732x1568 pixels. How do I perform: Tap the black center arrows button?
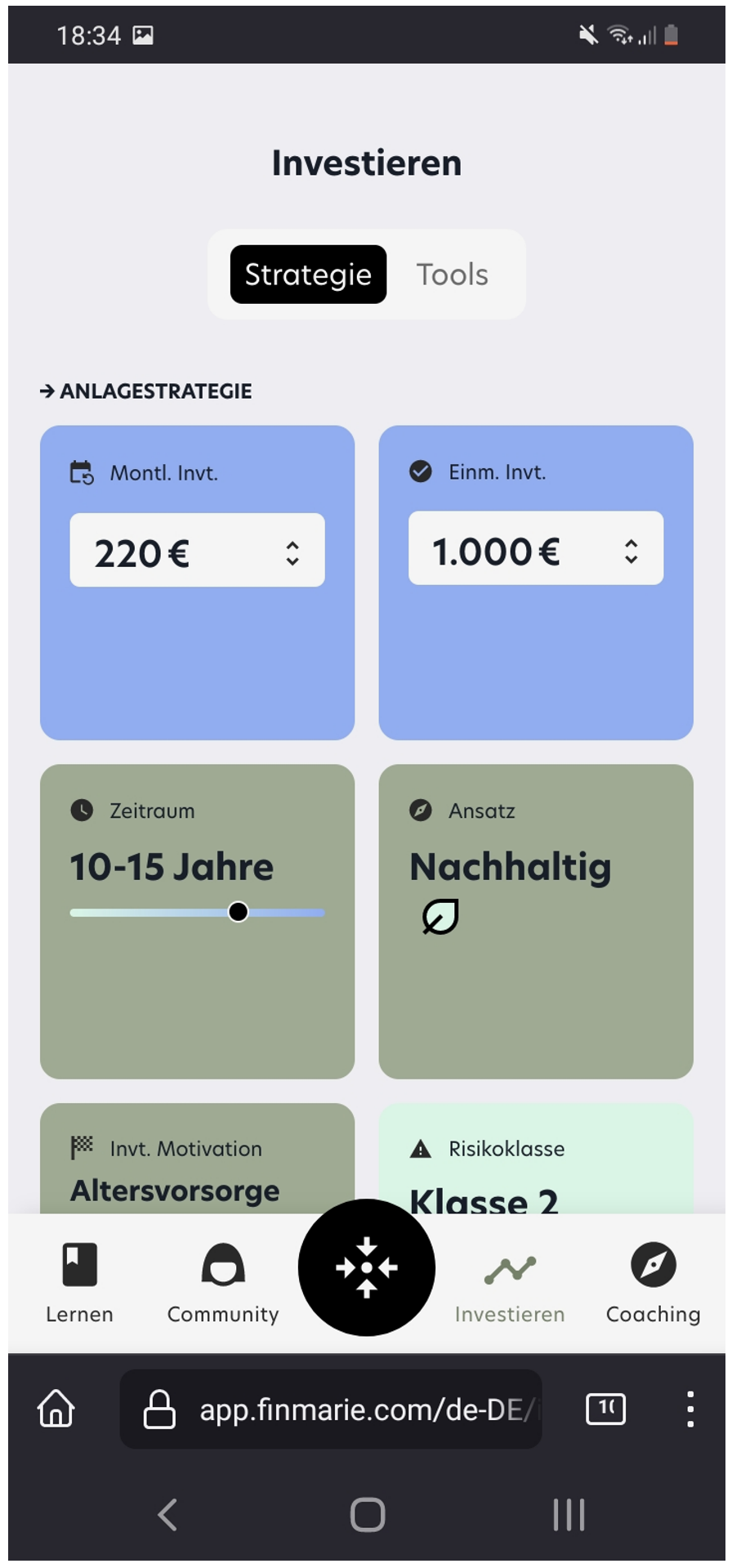pyautogui.click(x=367, y=1267)
